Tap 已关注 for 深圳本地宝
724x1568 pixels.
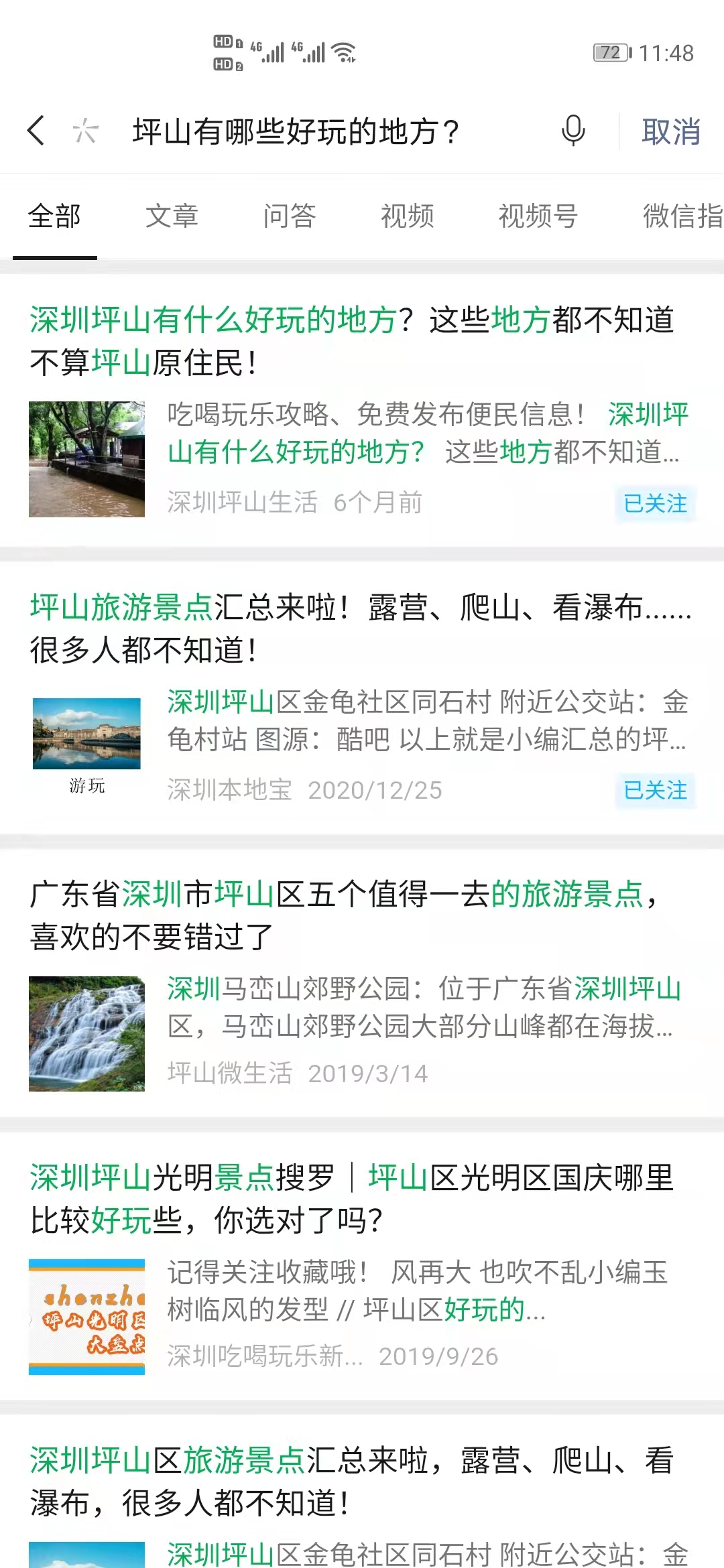655,790
